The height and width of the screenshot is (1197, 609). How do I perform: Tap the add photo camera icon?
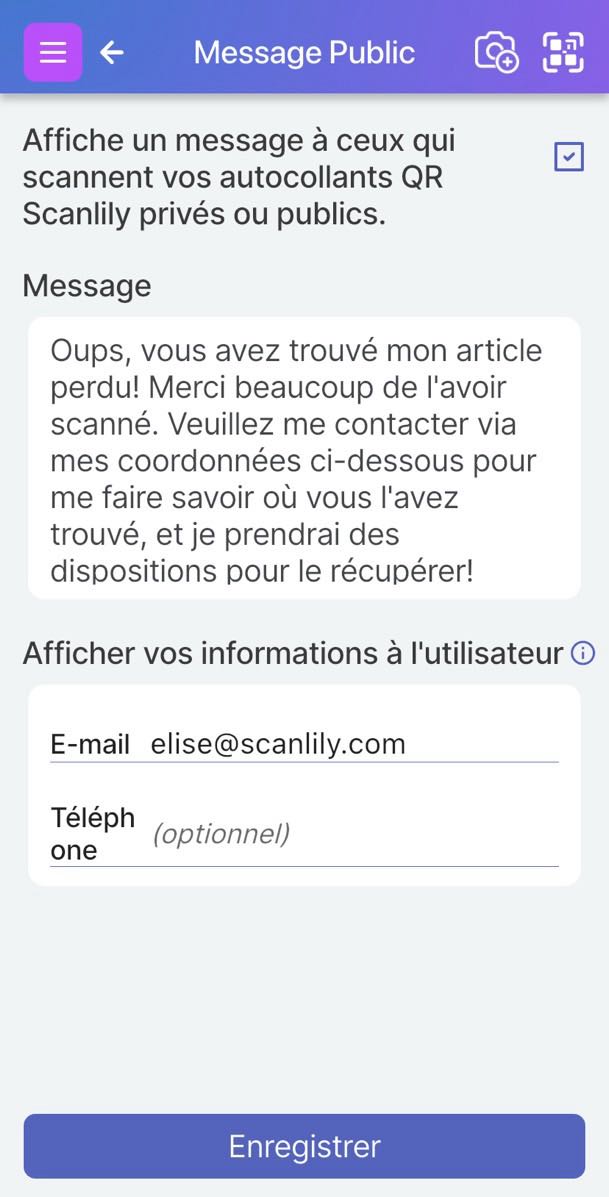tap(496, 52)
